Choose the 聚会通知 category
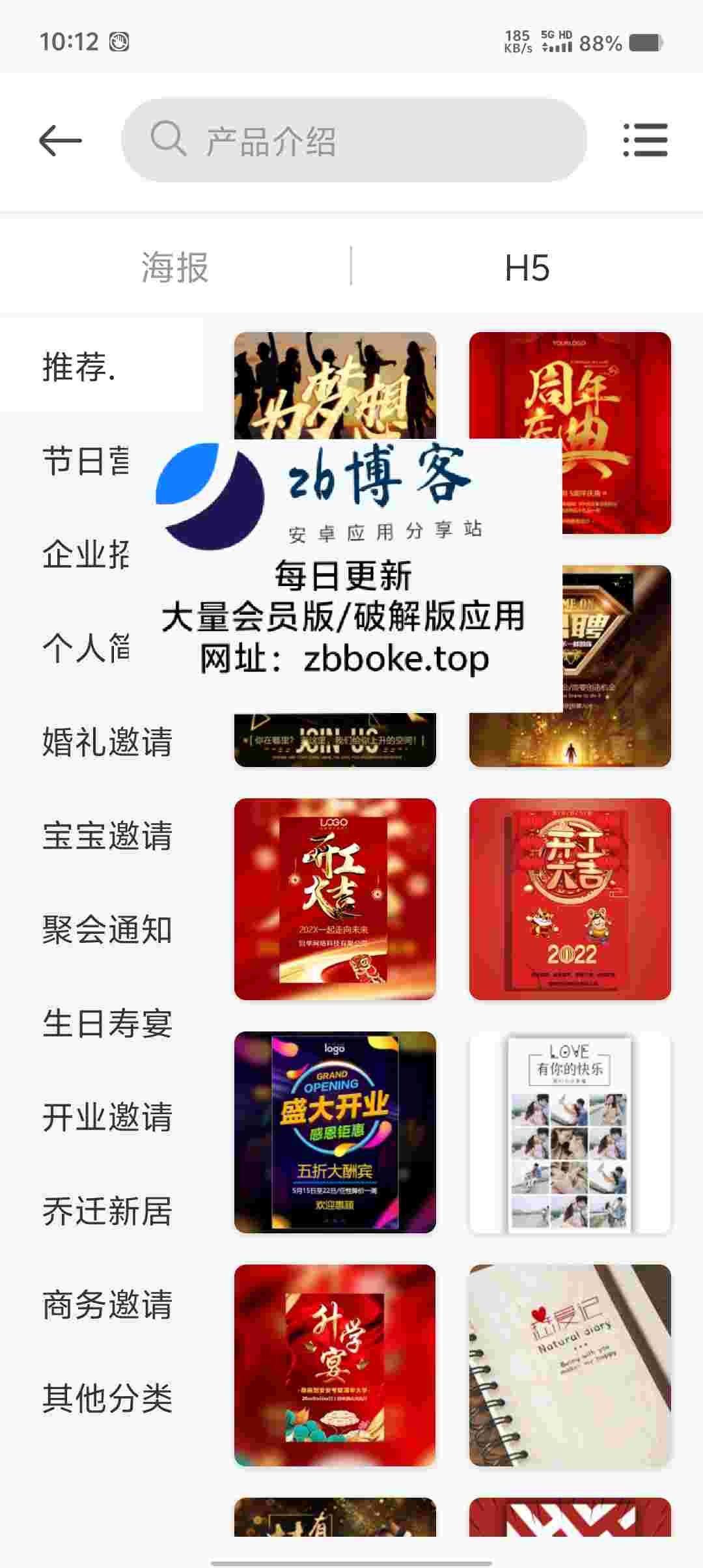Screen dimensions: 703x1568 pos(107,929)
